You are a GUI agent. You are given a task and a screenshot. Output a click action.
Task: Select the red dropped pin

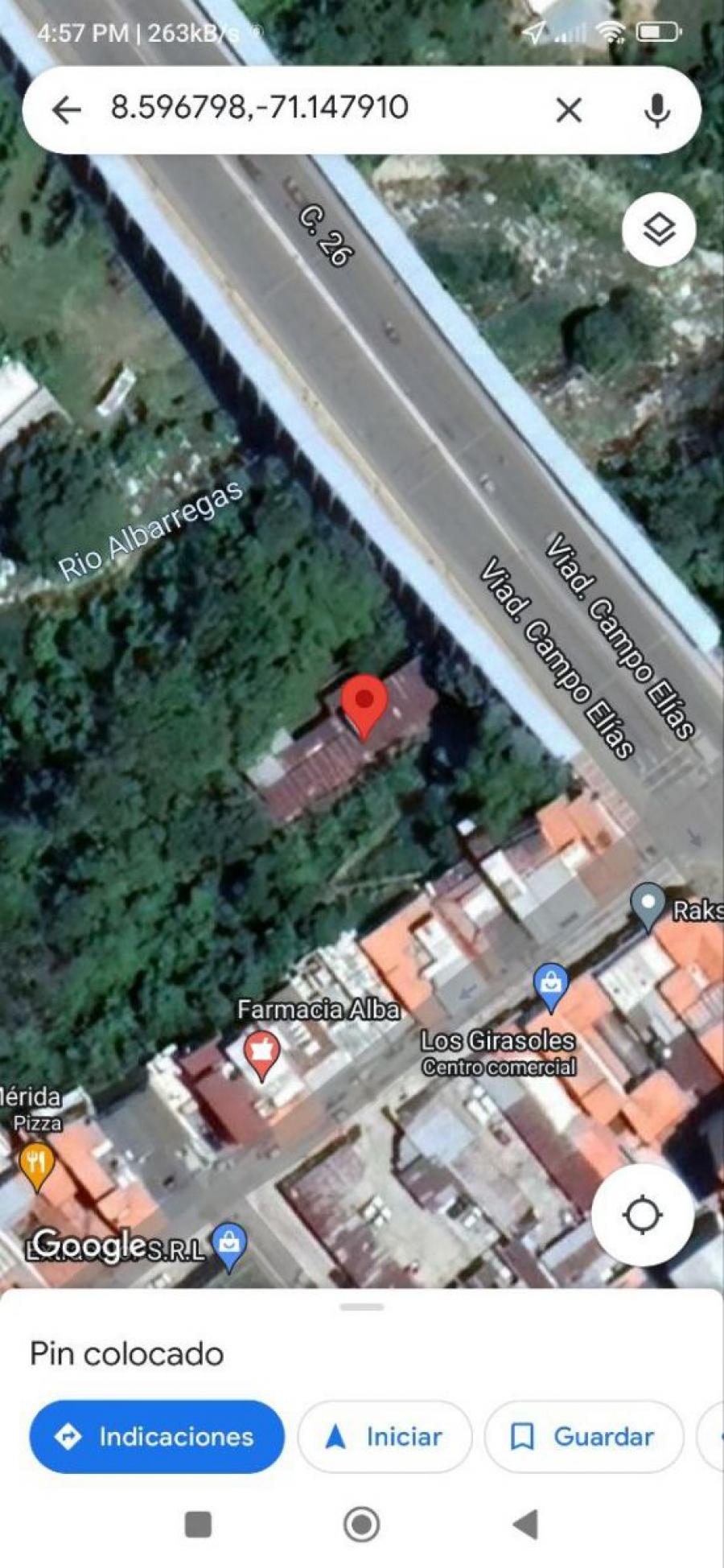(x=364, y=706)
